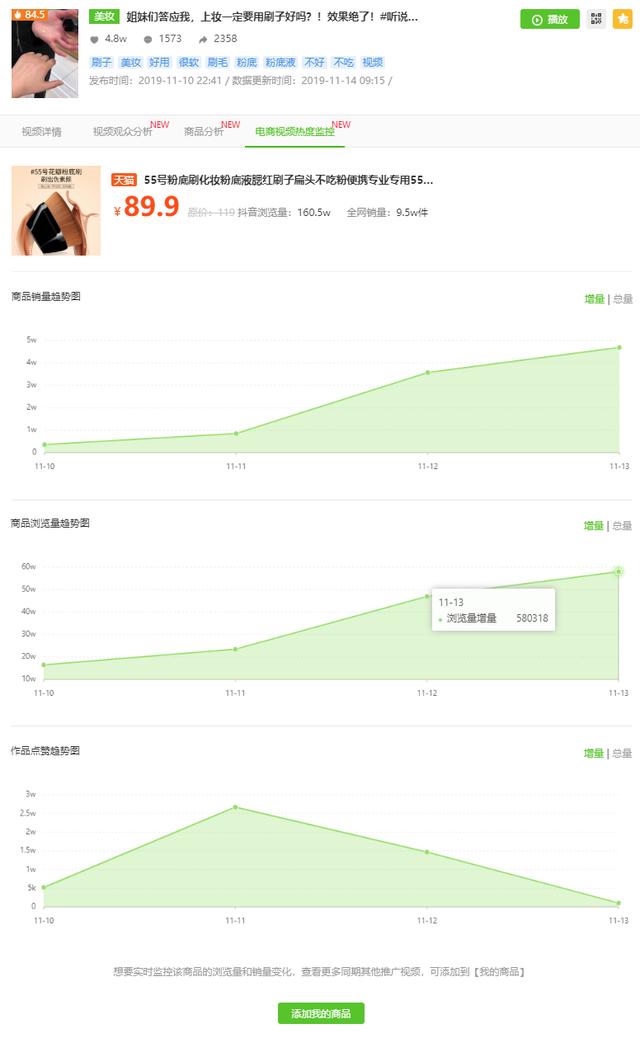Tap the green 播放 play button

[549, 19]
